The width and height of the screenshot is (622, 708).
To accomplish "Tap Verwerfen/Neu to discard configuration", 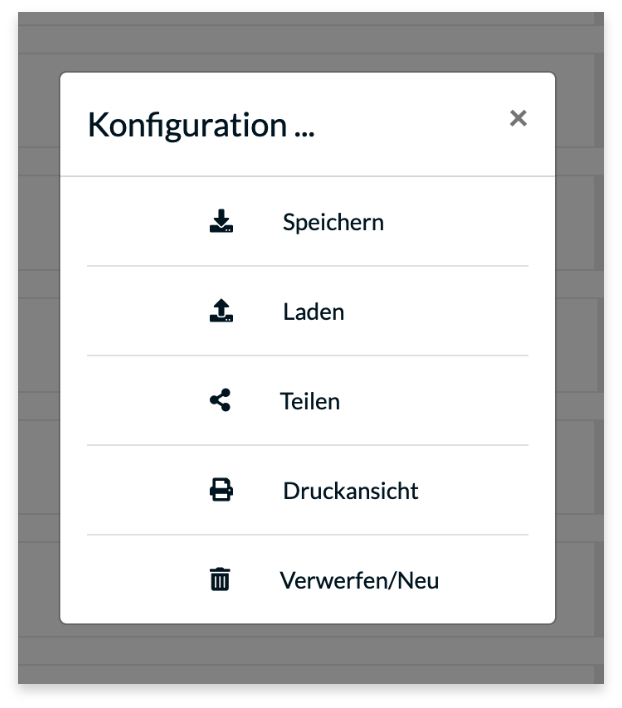I will point(358,580).
